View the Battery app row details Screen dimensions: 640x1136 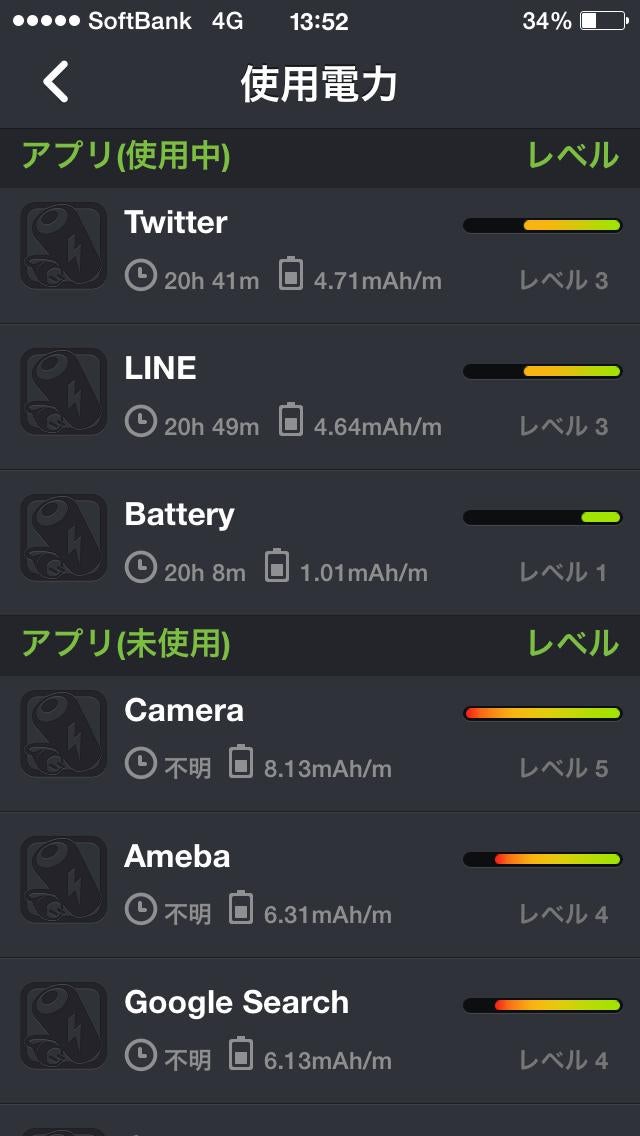pos(320,542)
